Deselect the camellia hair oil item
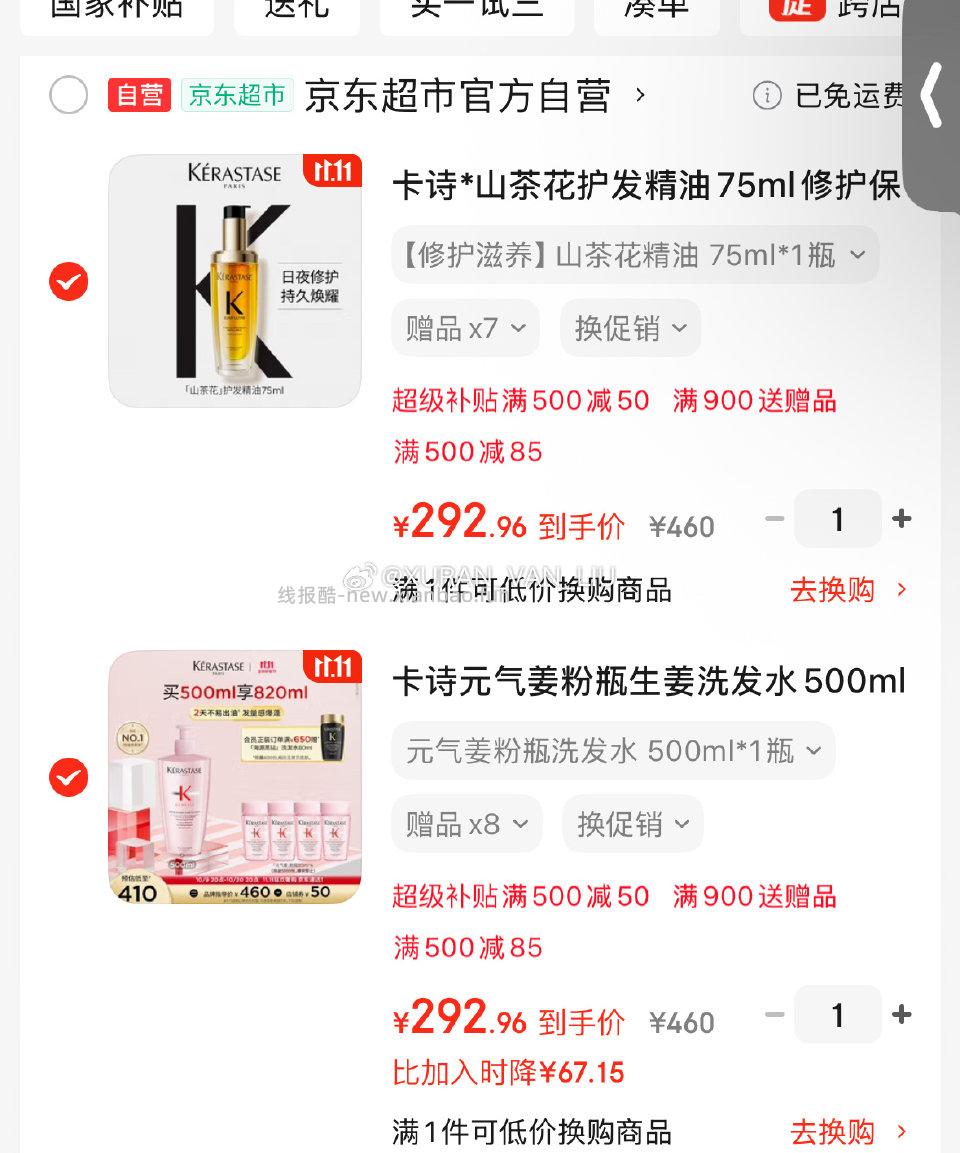 [x=68, y=282]
